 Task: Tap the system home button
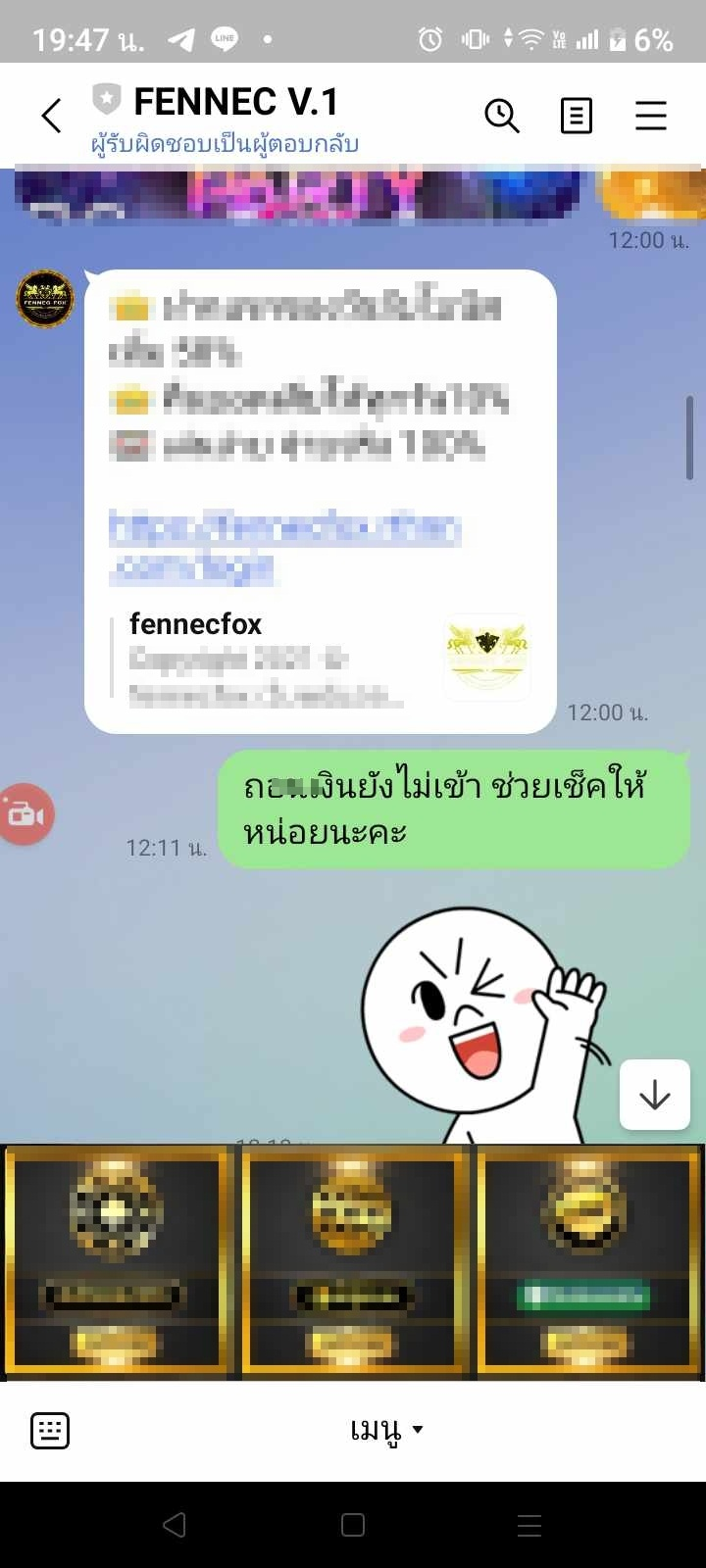point(353,1525)
